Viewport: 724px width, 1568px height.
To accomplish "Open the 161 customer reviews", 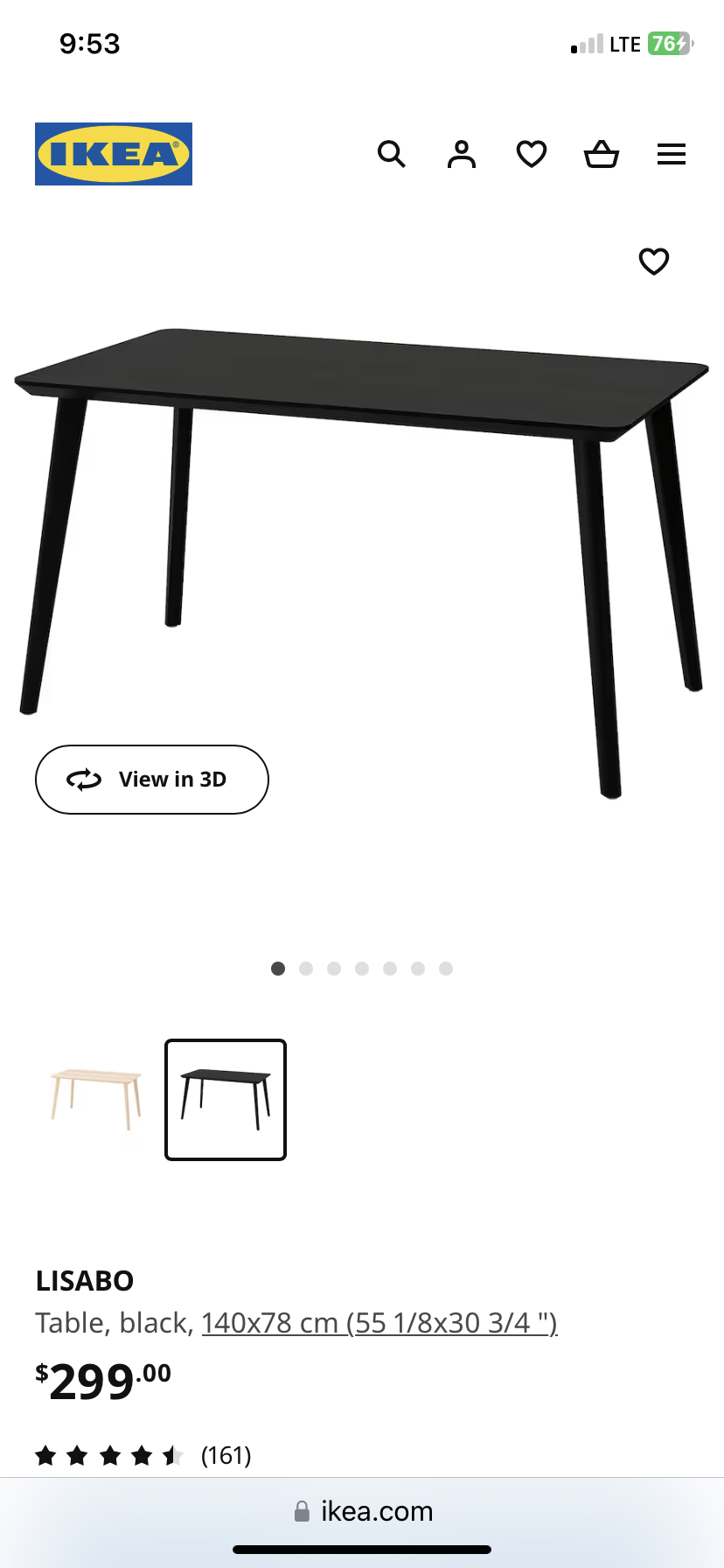I will (x=226, y=1455).
